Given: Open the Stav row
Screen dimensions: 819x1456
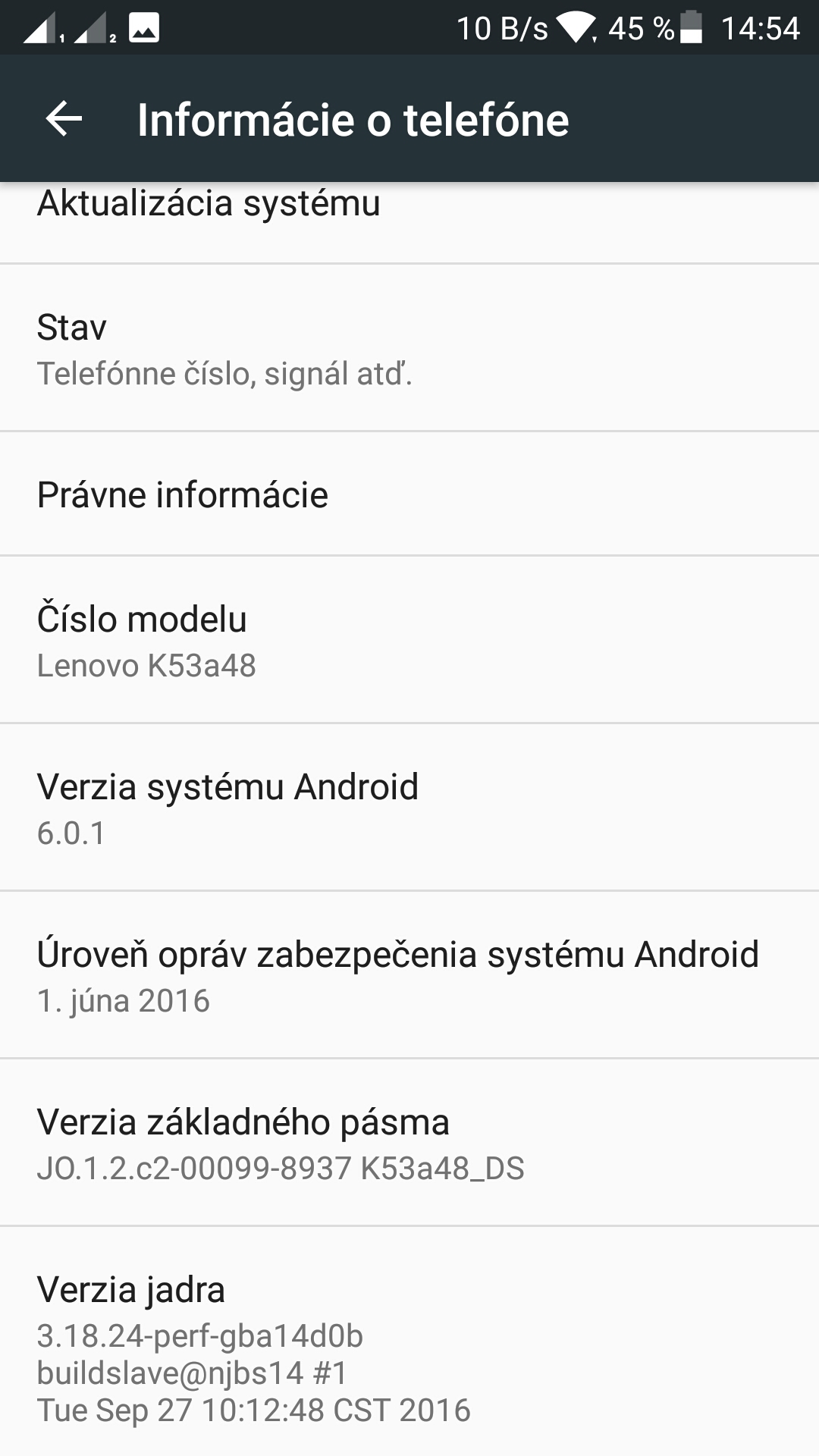Looking at the screenshot, I should [x=409, y=348].
